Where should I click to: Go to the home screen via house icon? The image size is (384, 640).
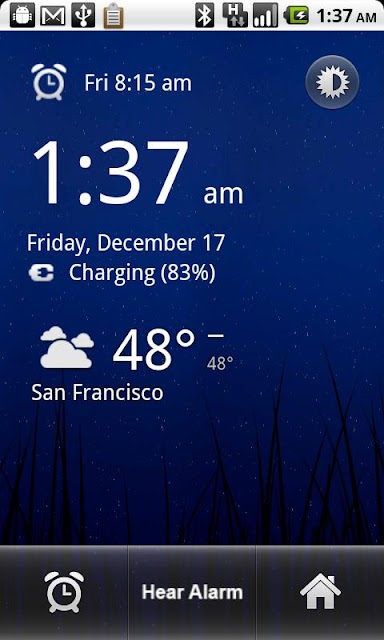320,592
